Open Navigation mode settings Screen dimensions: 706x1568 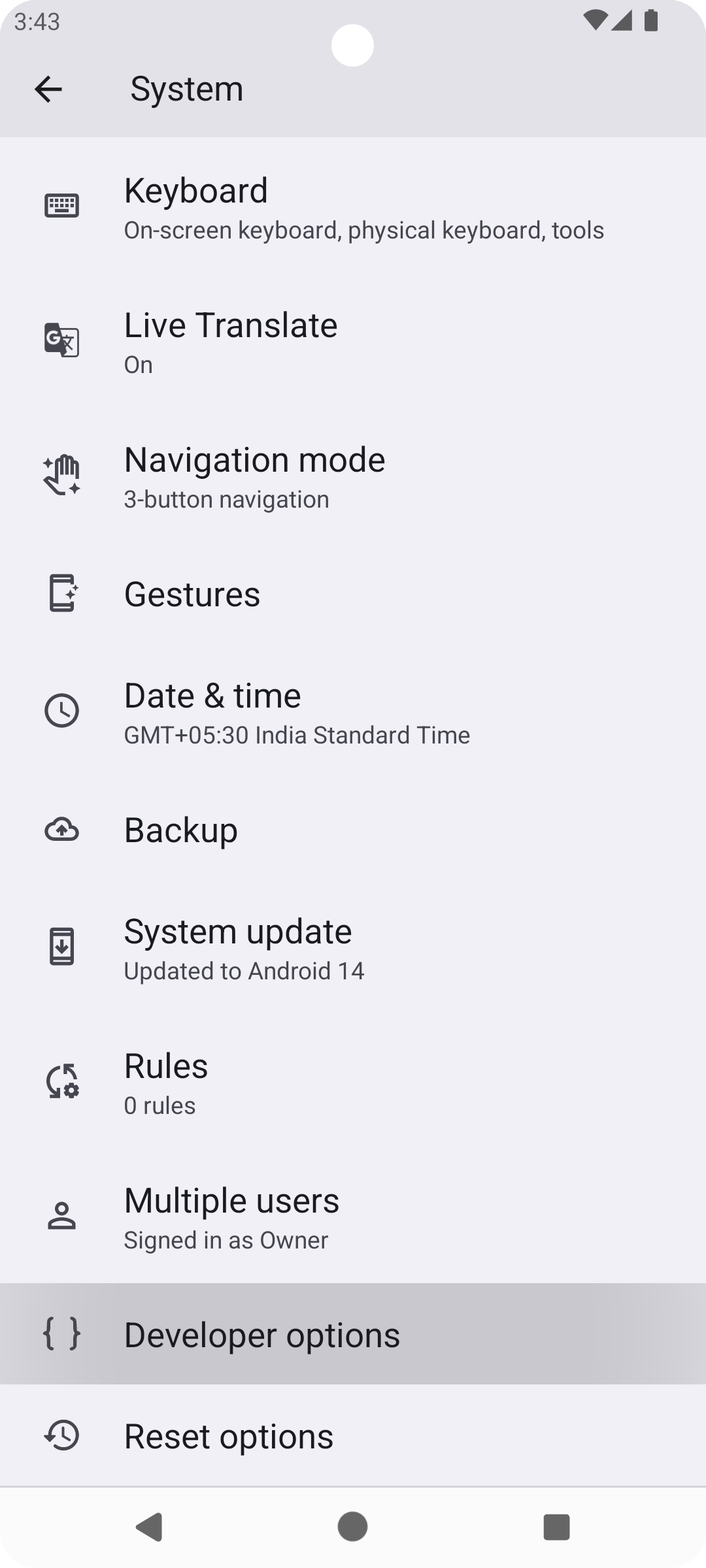[353, 477]
